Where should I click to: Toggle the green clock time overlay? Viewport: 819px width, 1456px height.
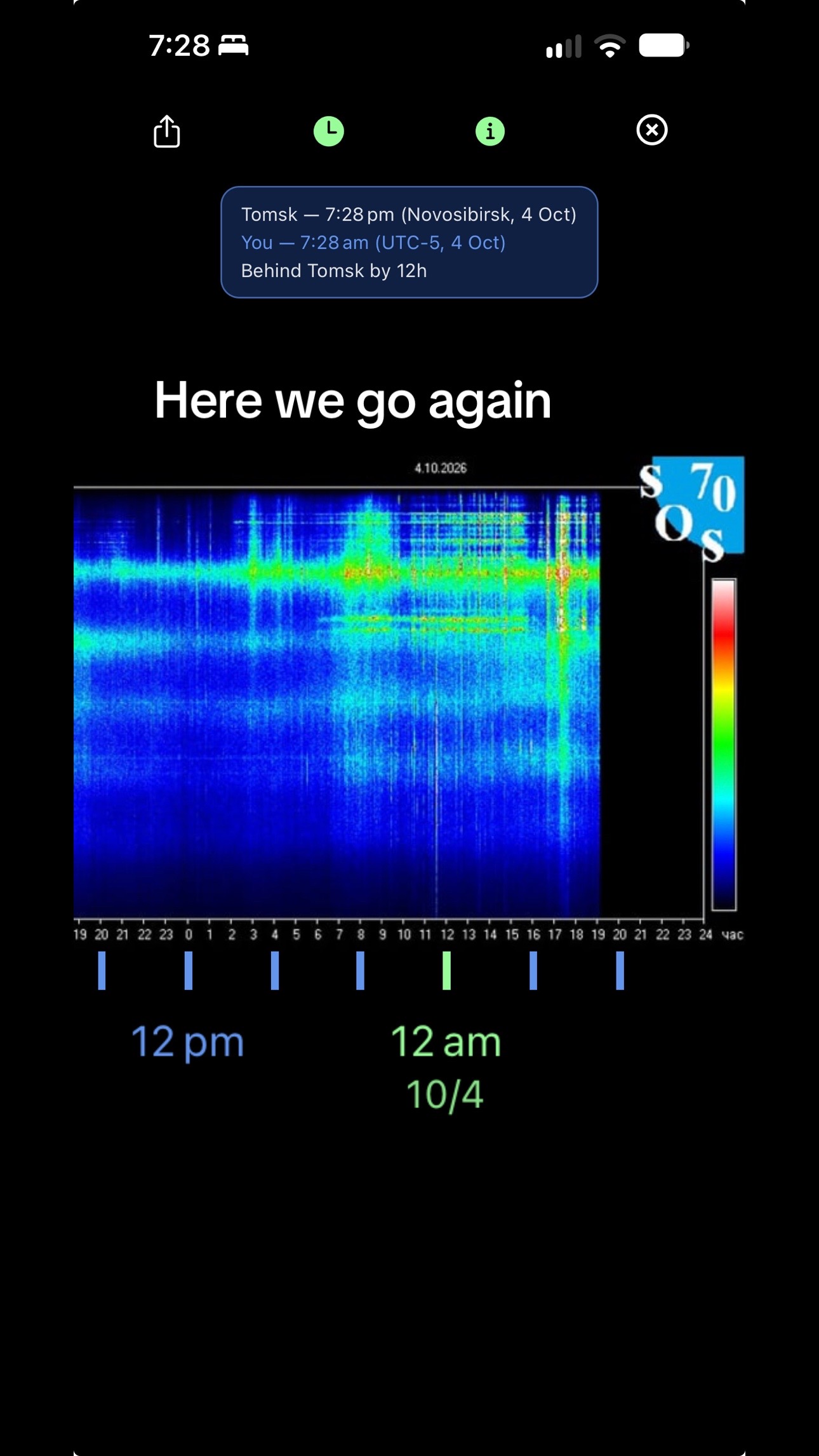[x=329, y=131]
